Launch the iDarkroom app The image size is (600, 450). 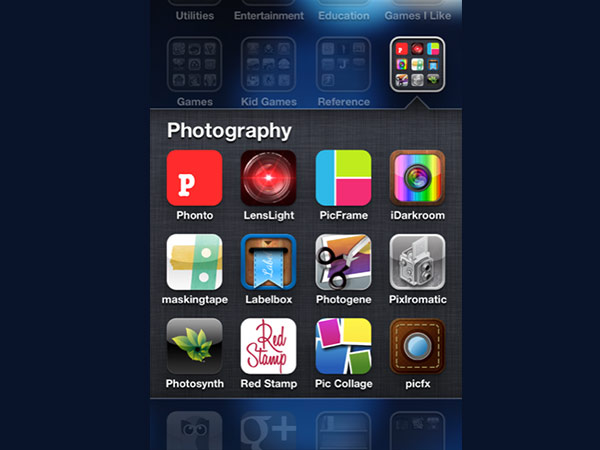(x=417, y=178)
